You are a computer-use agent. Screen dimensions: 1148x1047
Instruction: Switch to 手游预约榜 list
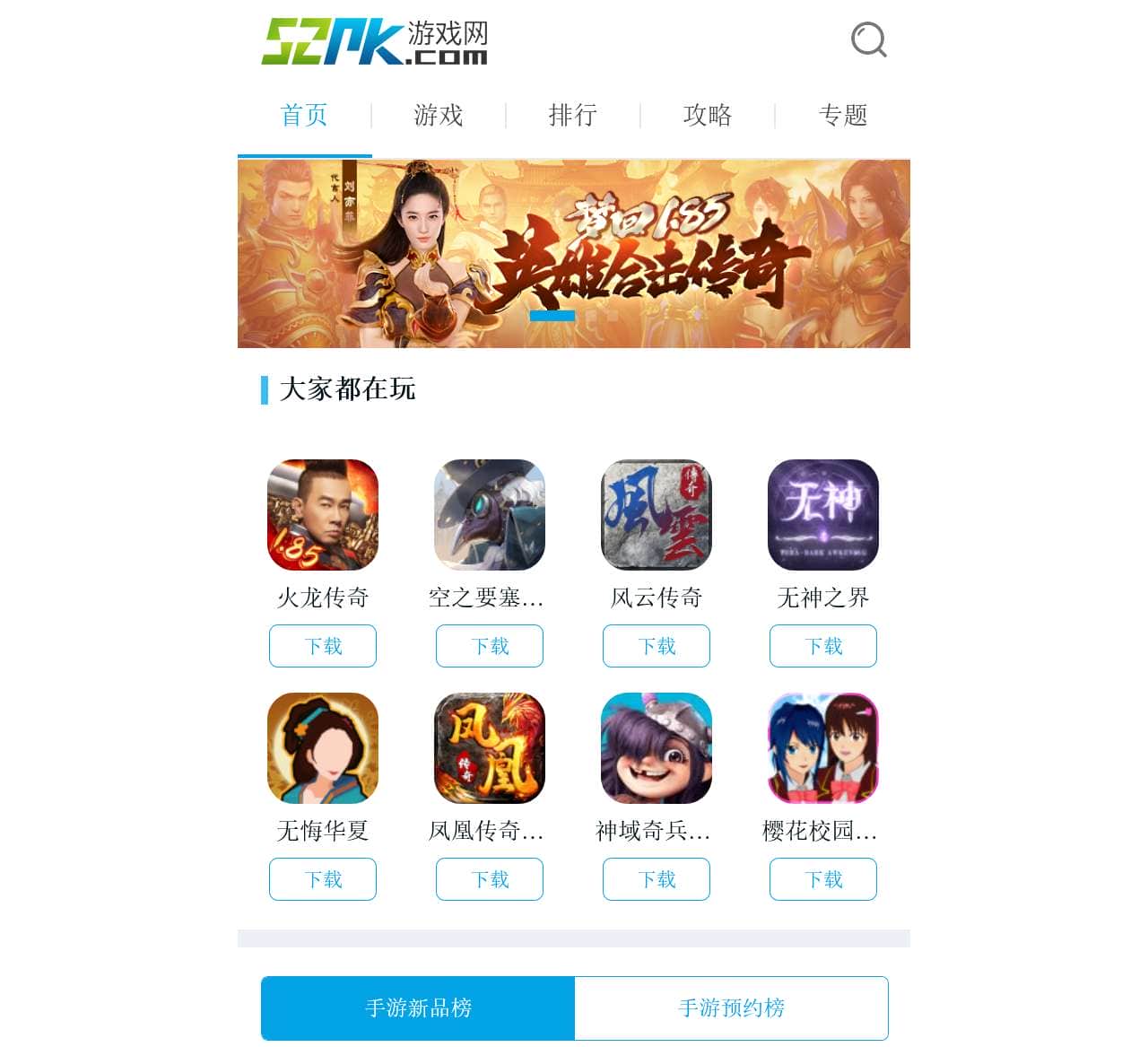(731, 1008)
